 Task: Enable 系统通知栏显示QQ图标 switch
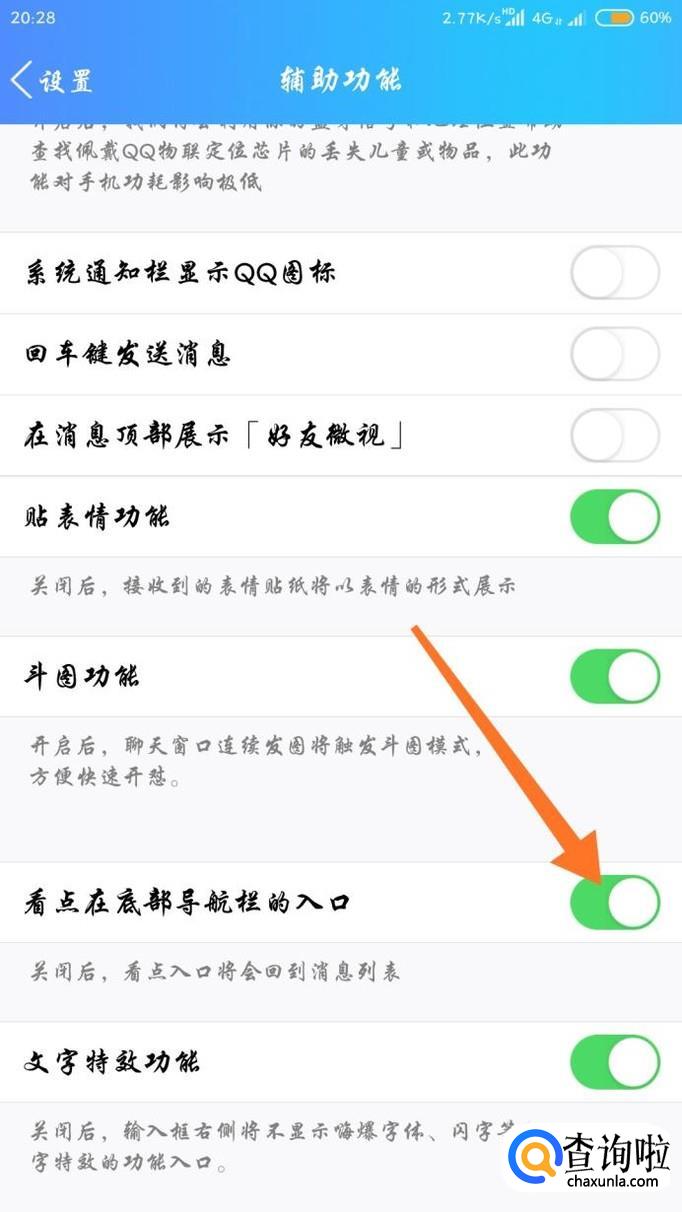tap(614, 273)
